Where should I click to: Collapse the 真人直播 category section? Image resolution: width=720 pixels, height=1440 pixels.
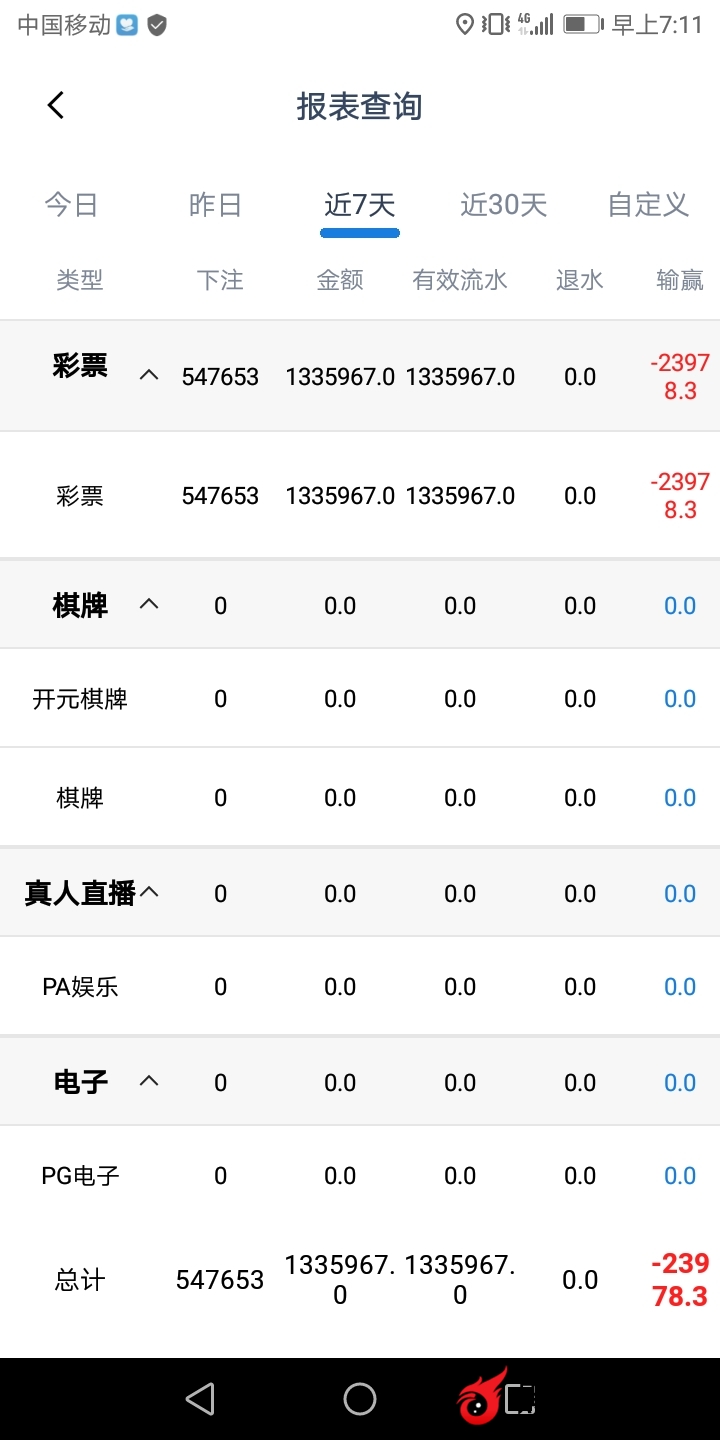[x=149, y=892]
